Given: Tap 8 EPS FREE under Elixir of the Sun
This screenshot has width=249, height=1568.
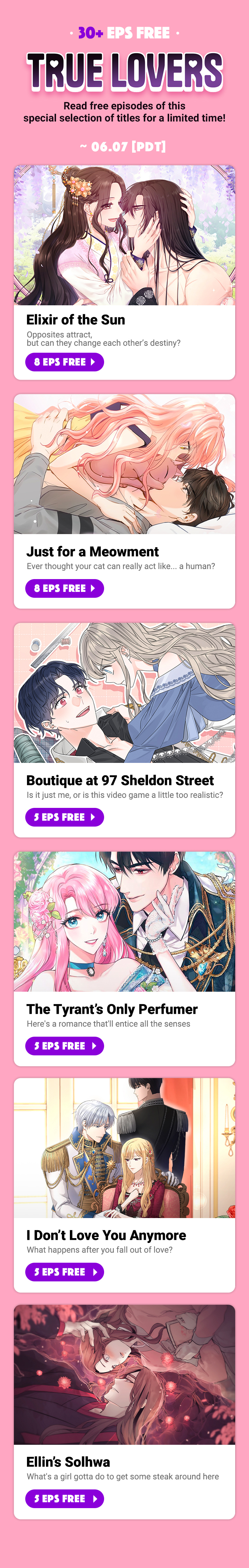Looking at the screenshot, I should (x=65, y=362).
